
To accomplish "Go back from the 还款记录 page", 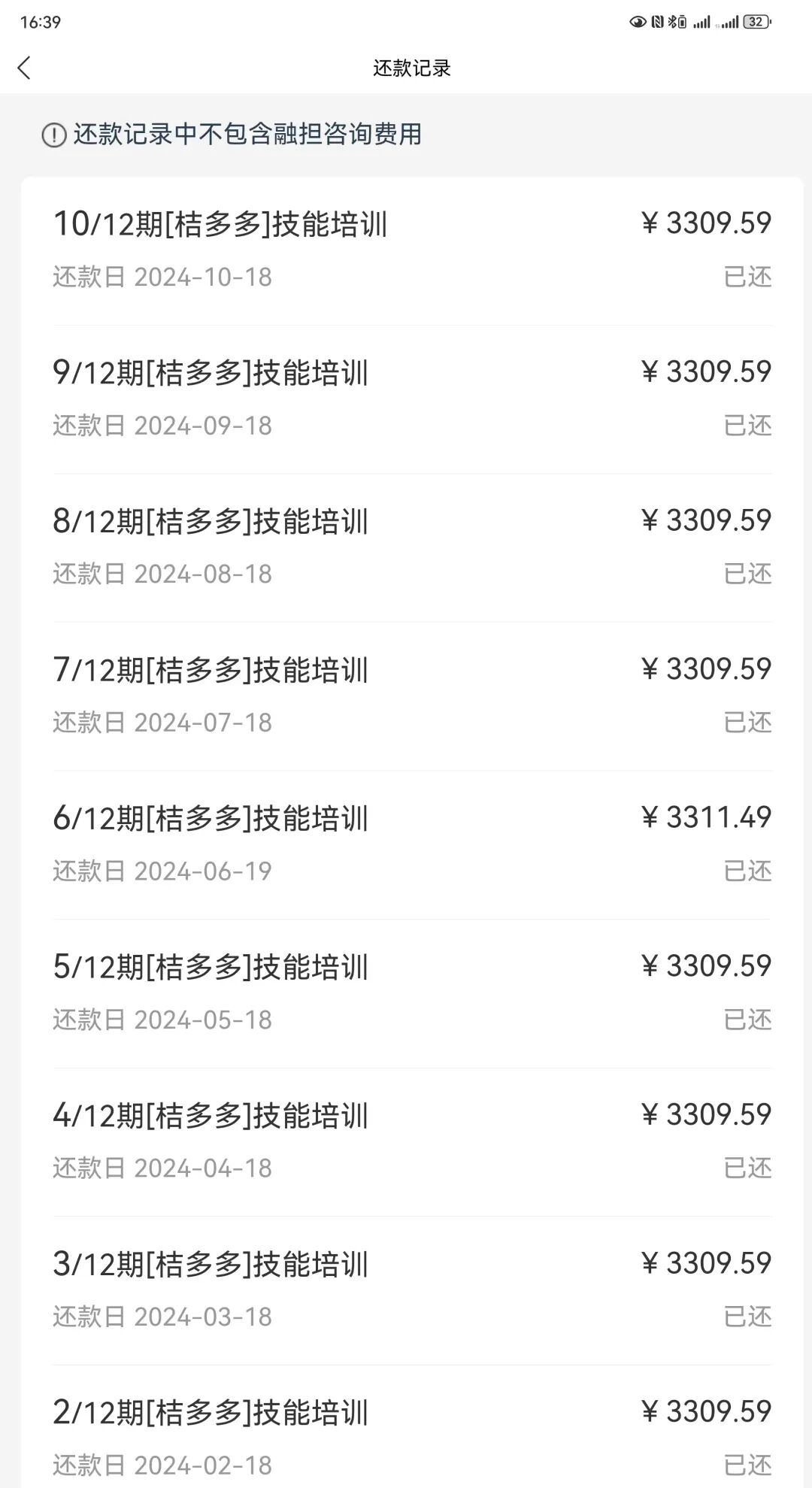I will point(25,68).
